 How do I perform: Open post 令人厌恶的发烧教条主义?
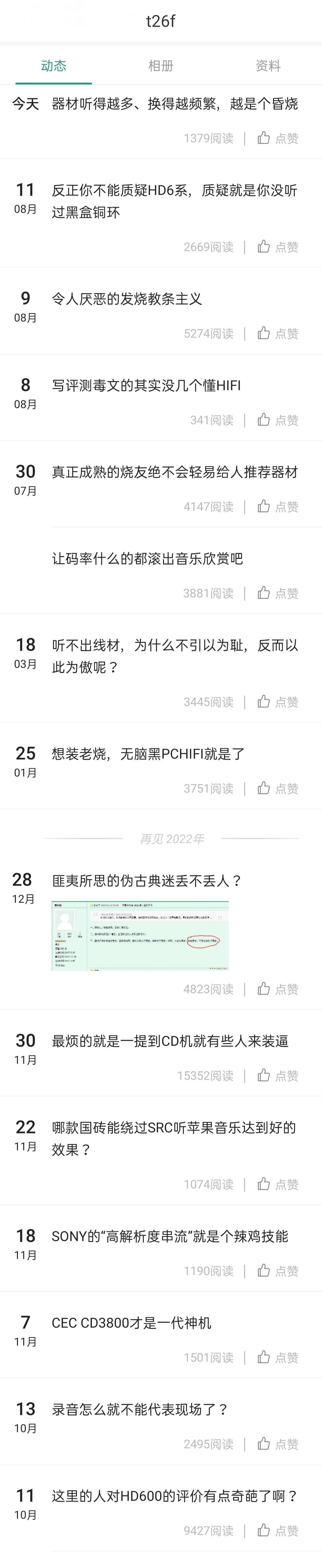126,299
